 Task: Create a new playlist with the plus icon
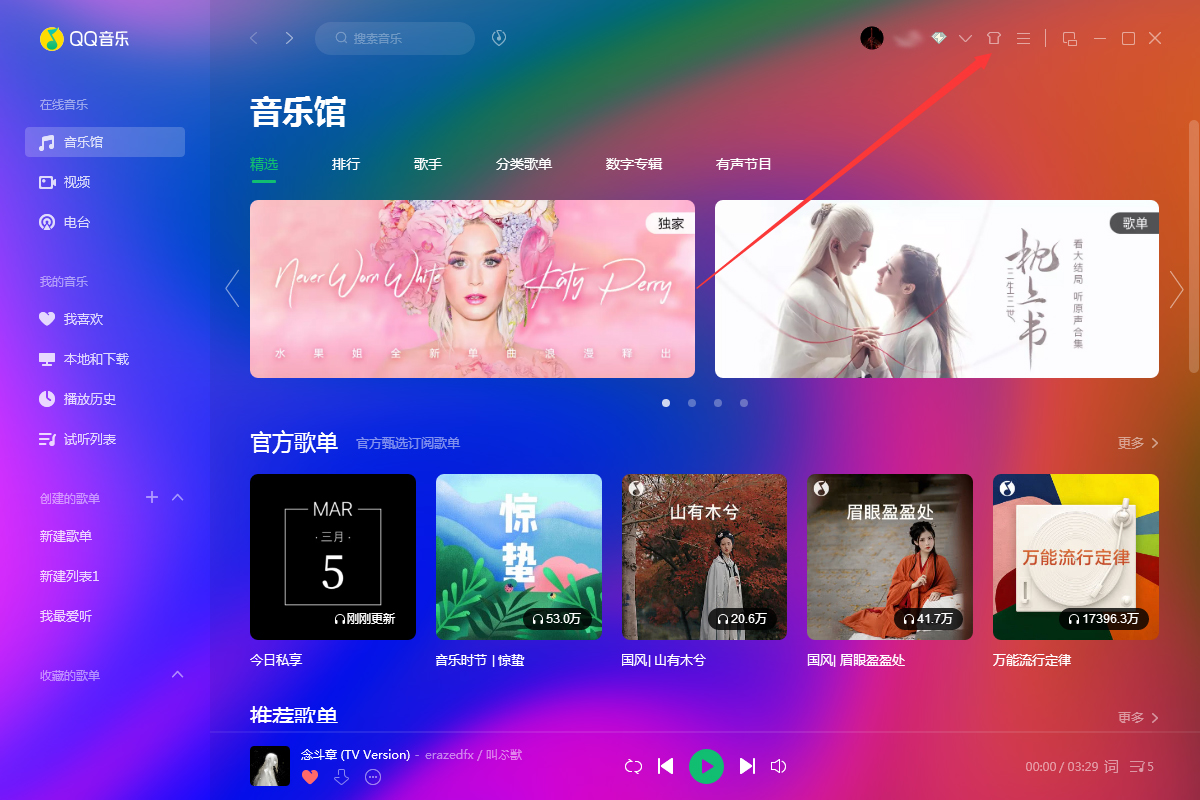coord(152,497)
